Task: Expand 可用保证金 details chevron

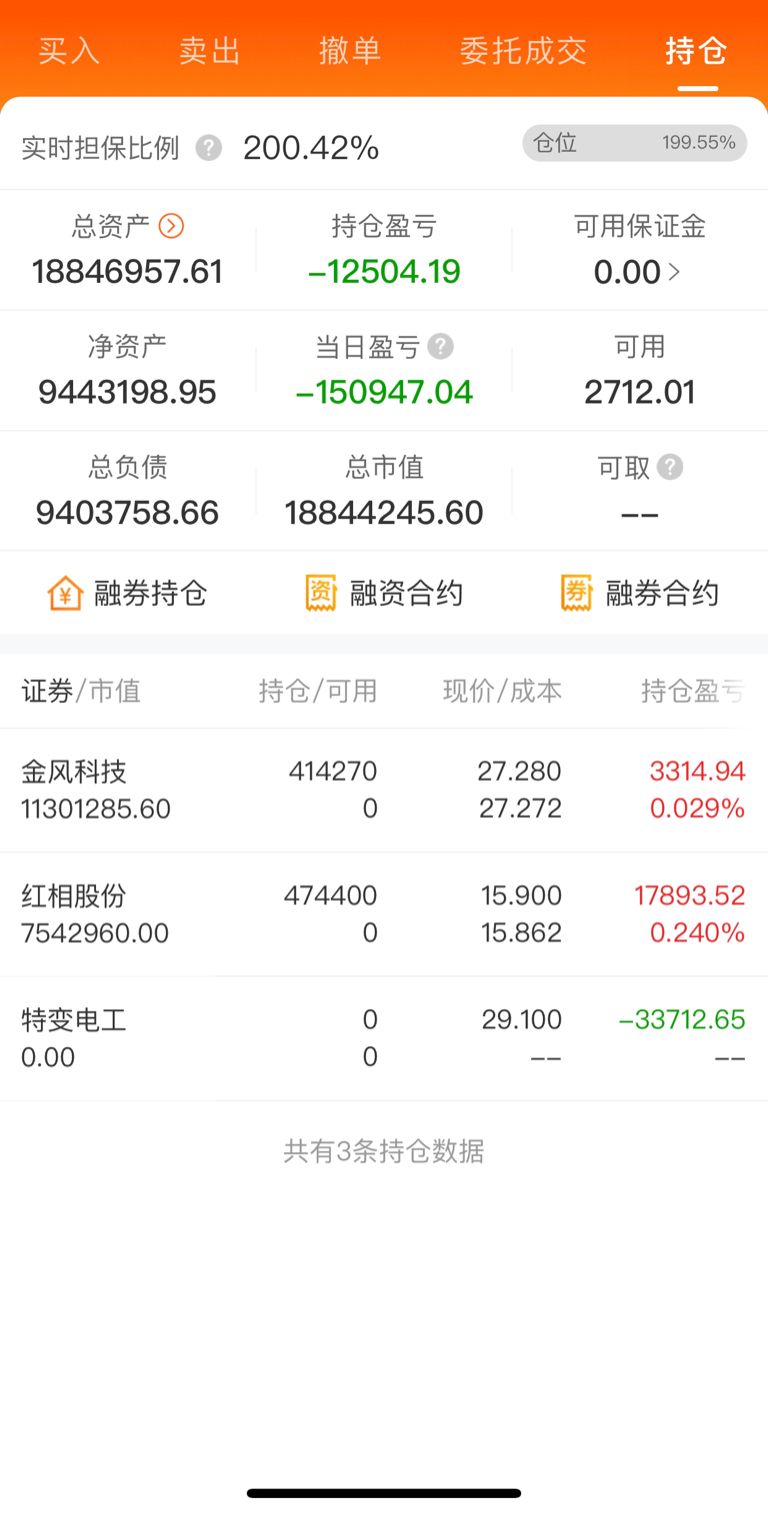Action: click(x=674, y=271)
